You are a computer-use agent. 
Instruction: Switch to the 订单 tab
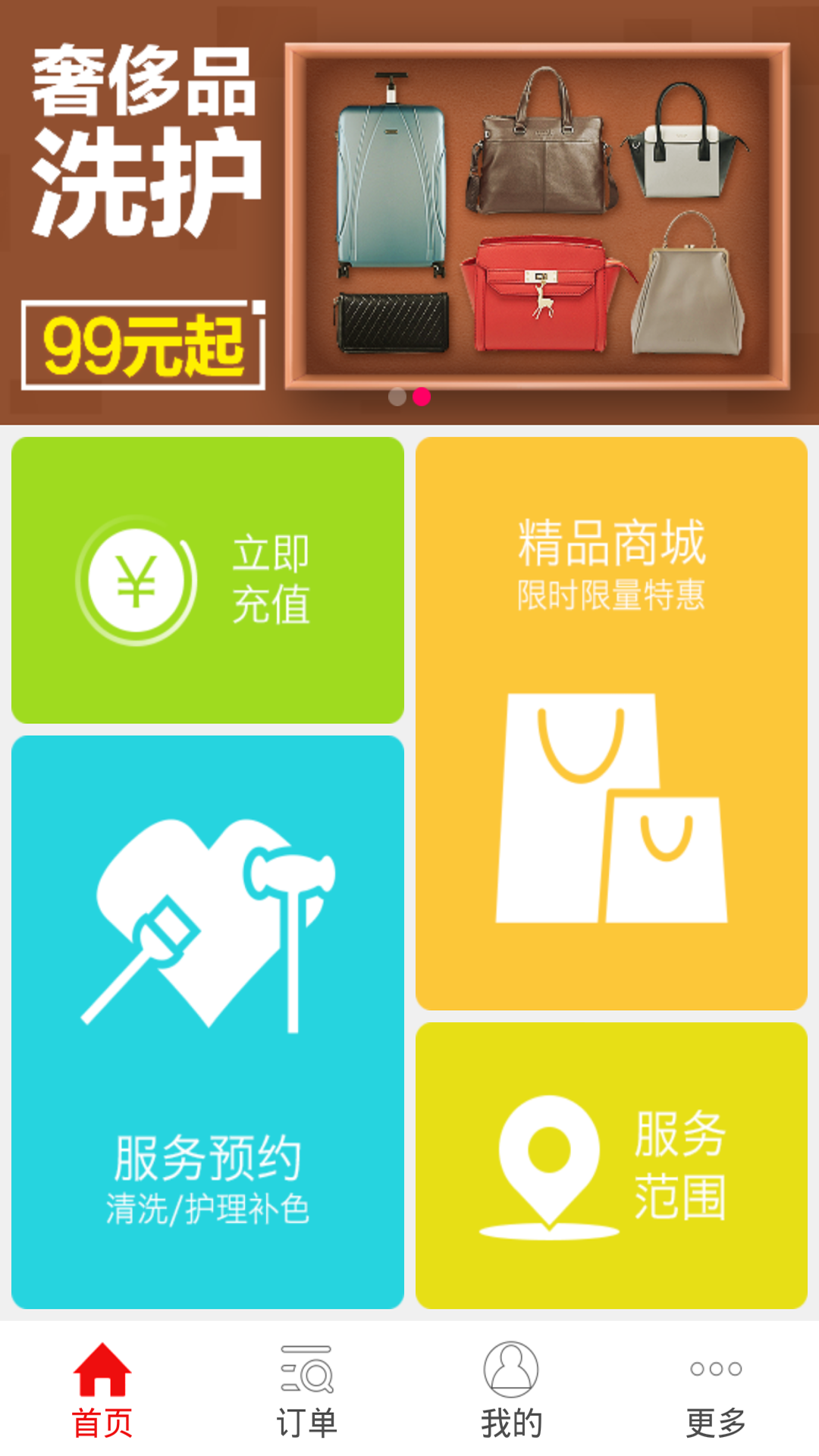[x=307, y=1389]
